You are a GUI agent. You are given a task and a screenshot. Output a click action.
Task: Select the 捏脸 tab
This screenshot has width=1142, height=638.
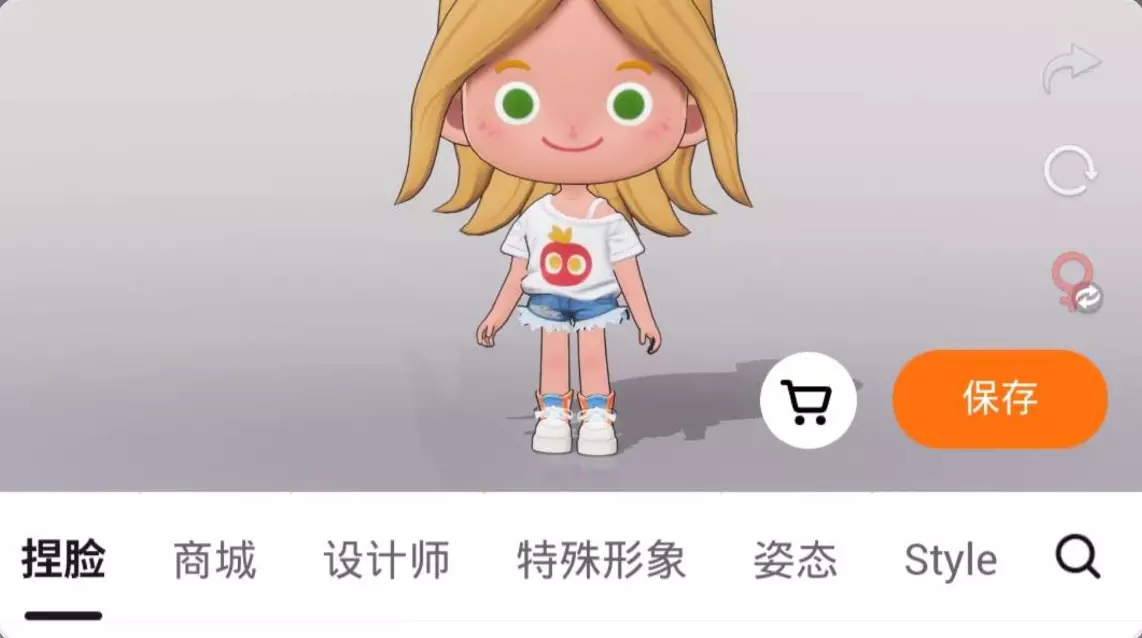(x=64, y=560)
